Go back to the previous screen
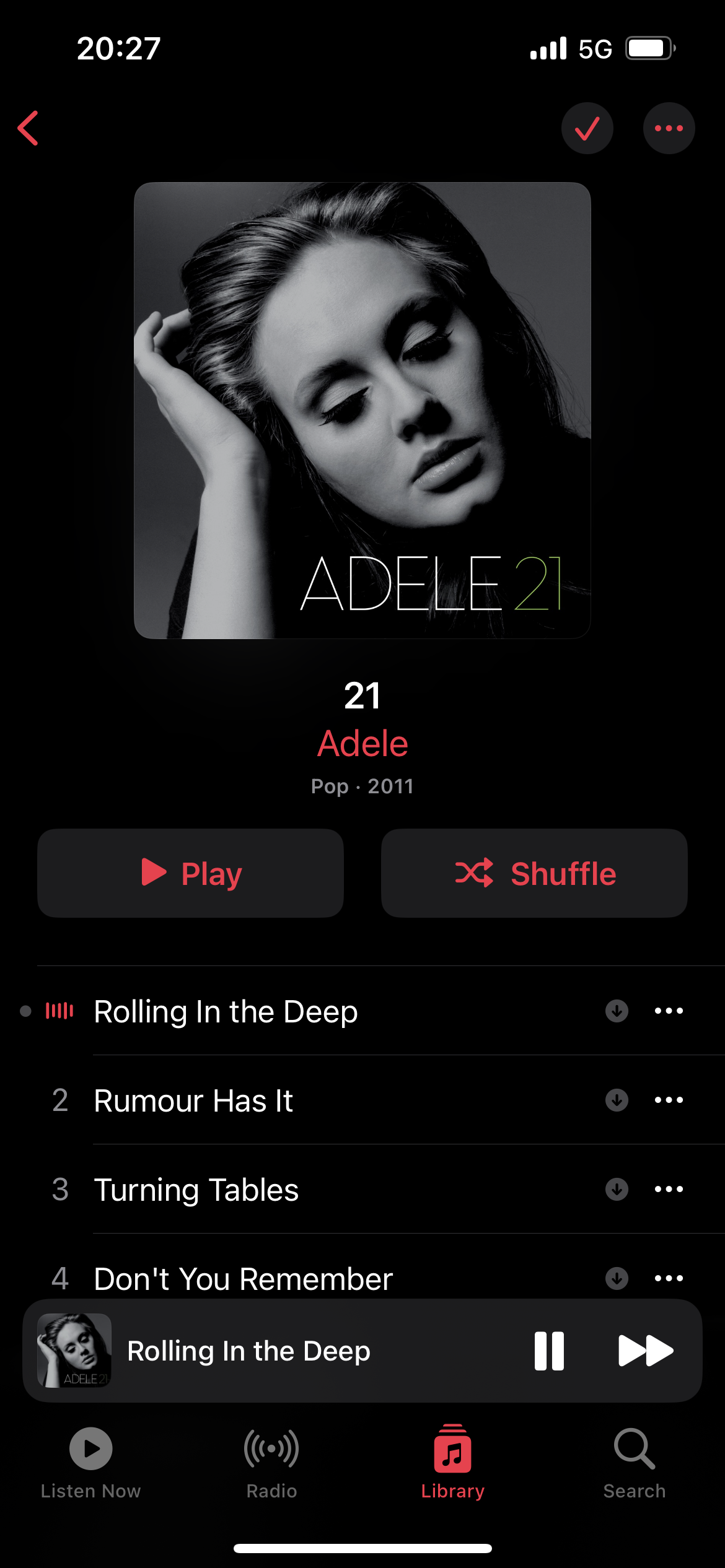The image size is (725, 1568). point(29,128)
